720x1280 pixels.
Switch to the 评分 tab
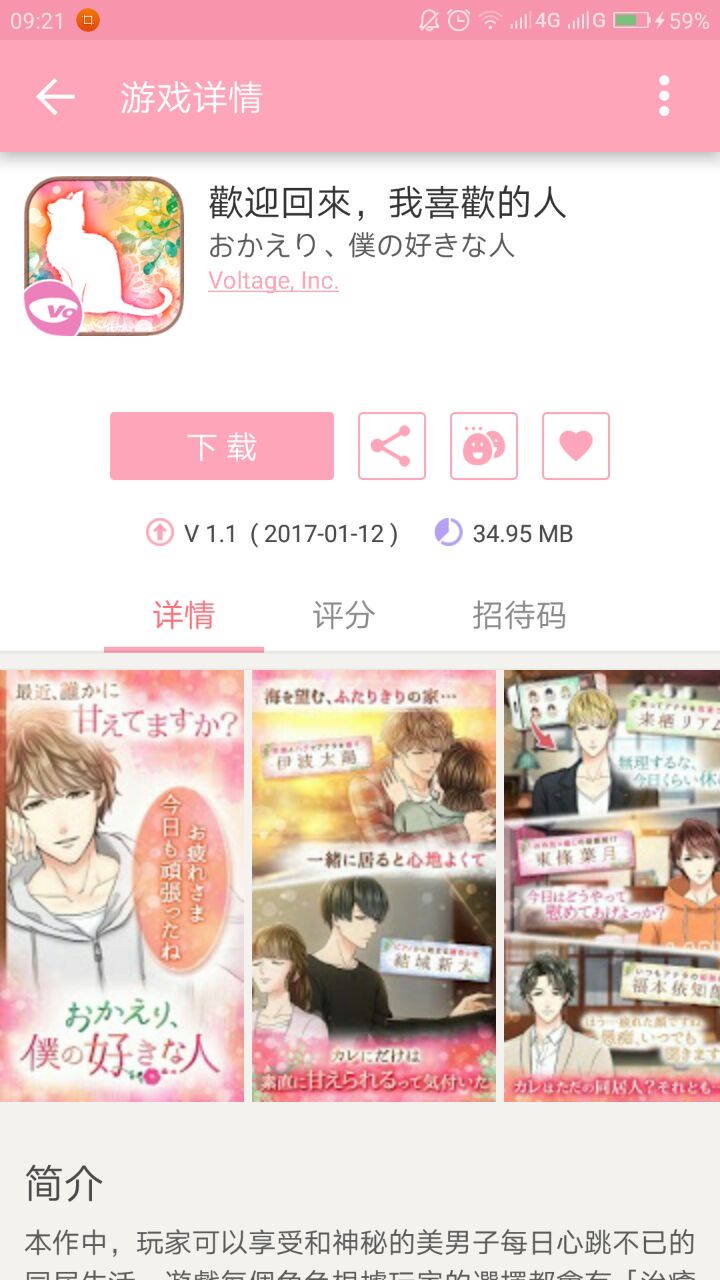[x=343, y=615]
